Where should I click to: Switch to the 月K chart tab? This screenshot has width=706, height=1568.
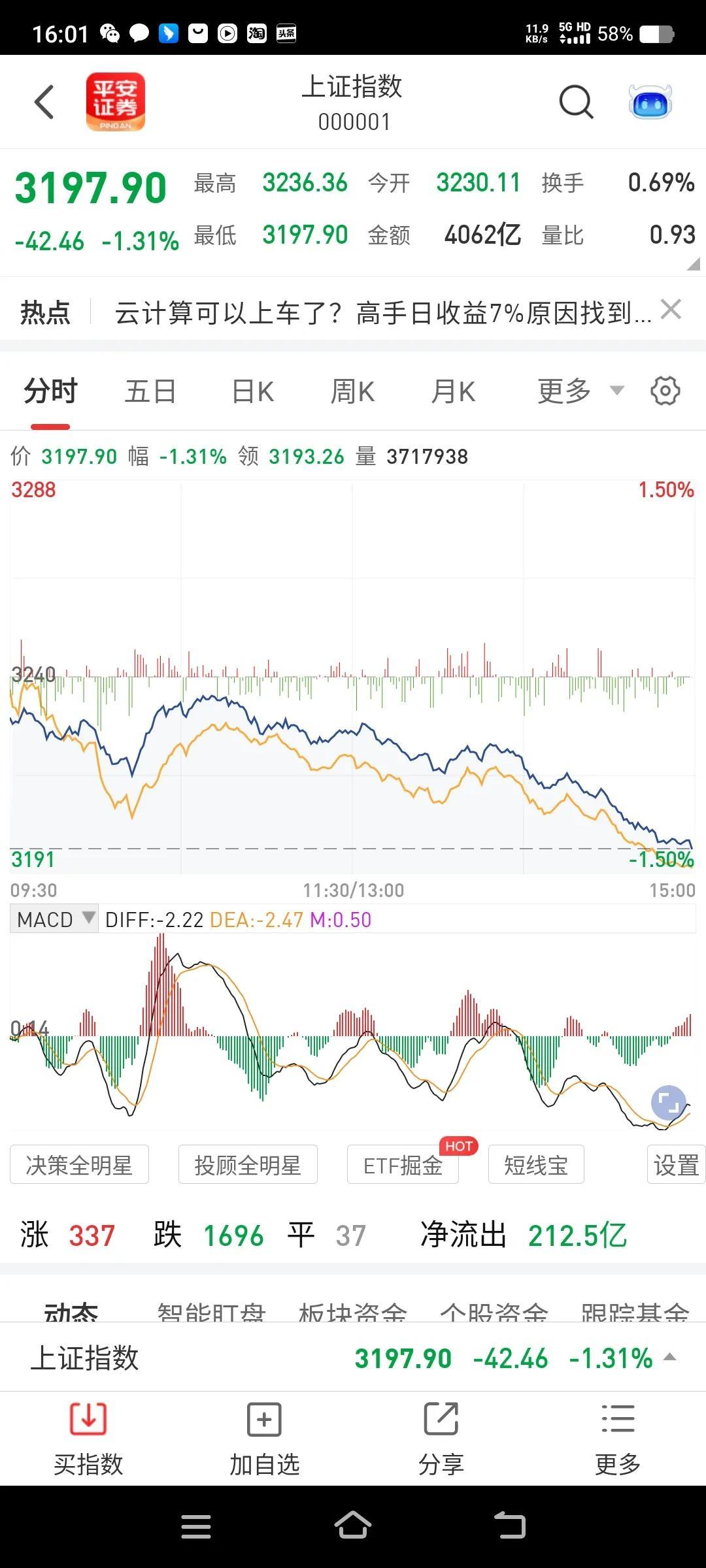coord(454,392)
